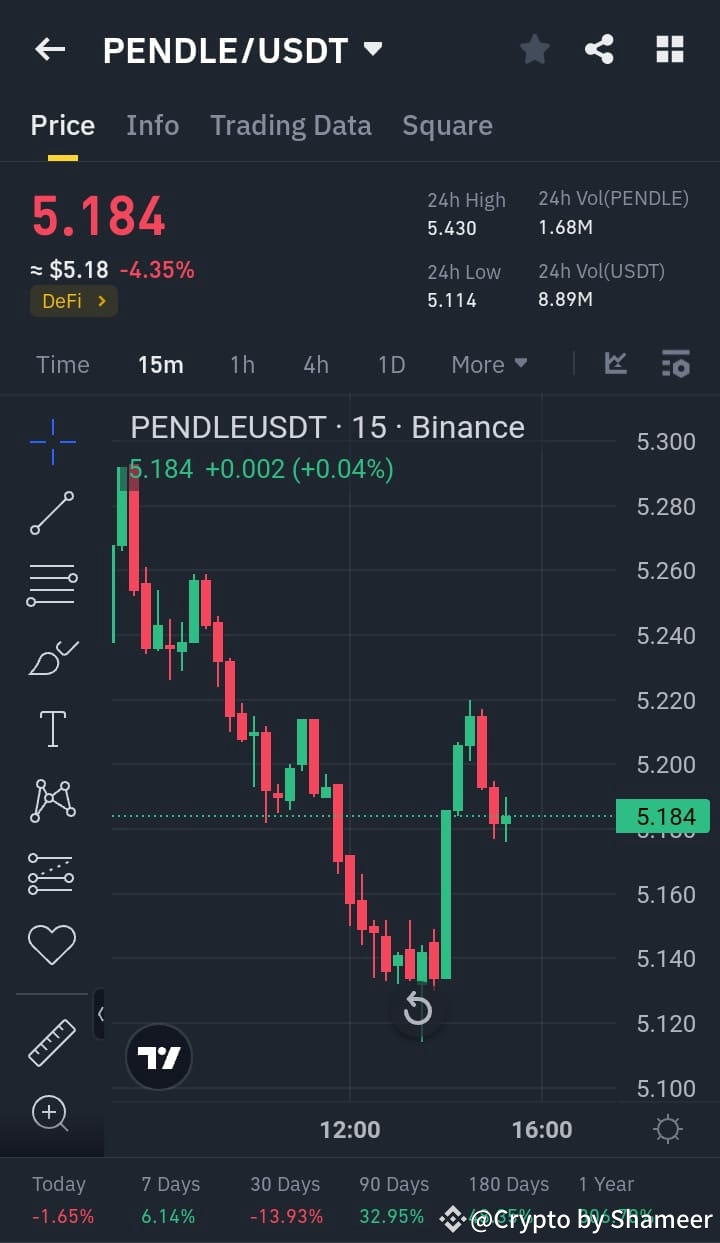This screenshot has height=1243, width=720.
Task: Favorite PENDLE/USDT with the star icon
Action: pyautogui.click(x=534, y=48)
